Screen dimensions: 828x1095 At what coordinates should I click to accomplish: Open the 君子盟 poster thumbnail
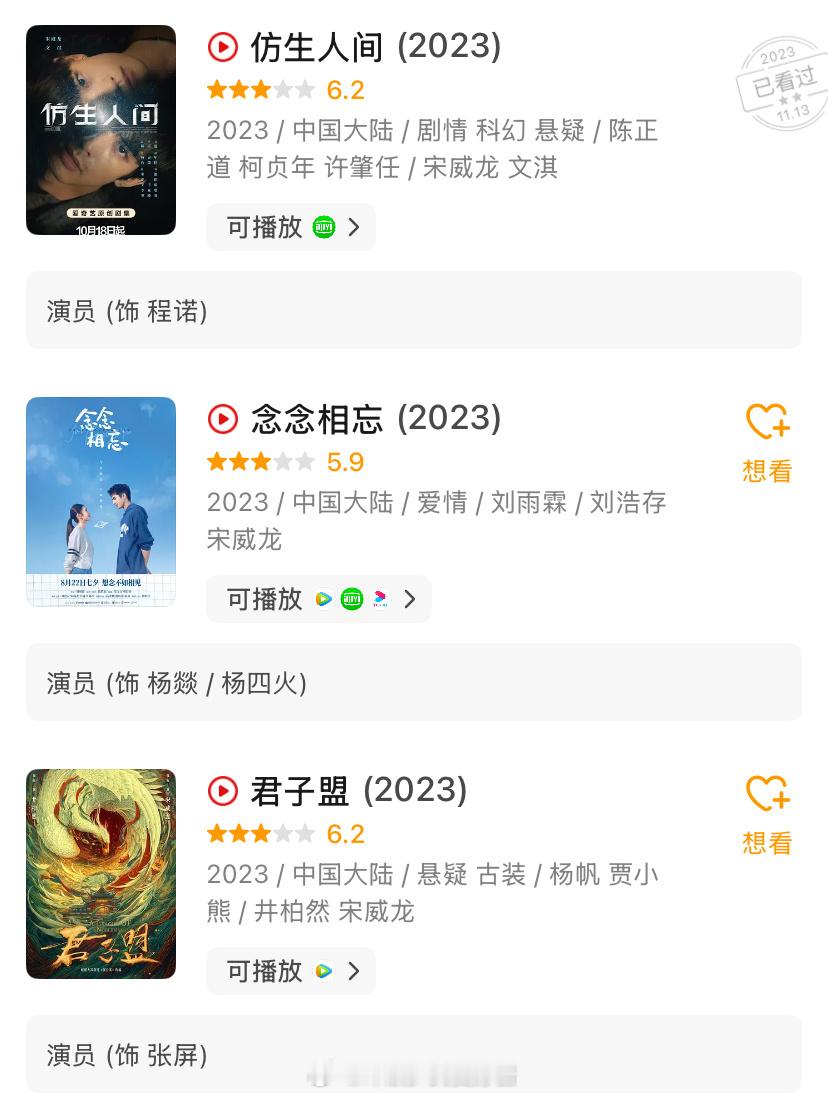[x=101, y=874]
